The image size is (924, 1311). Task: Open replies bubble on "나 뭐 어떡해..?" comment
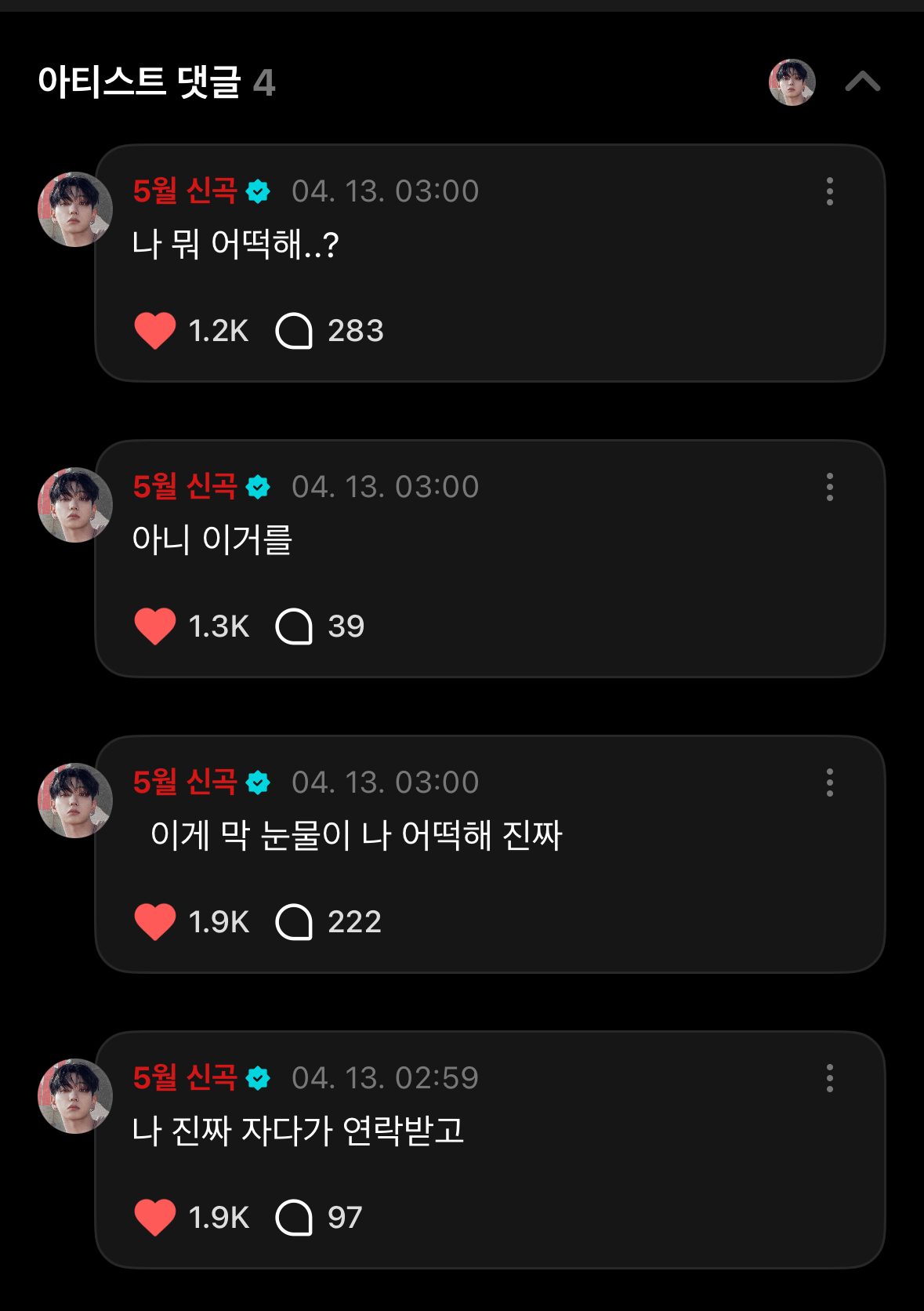(x=297, y=330)
